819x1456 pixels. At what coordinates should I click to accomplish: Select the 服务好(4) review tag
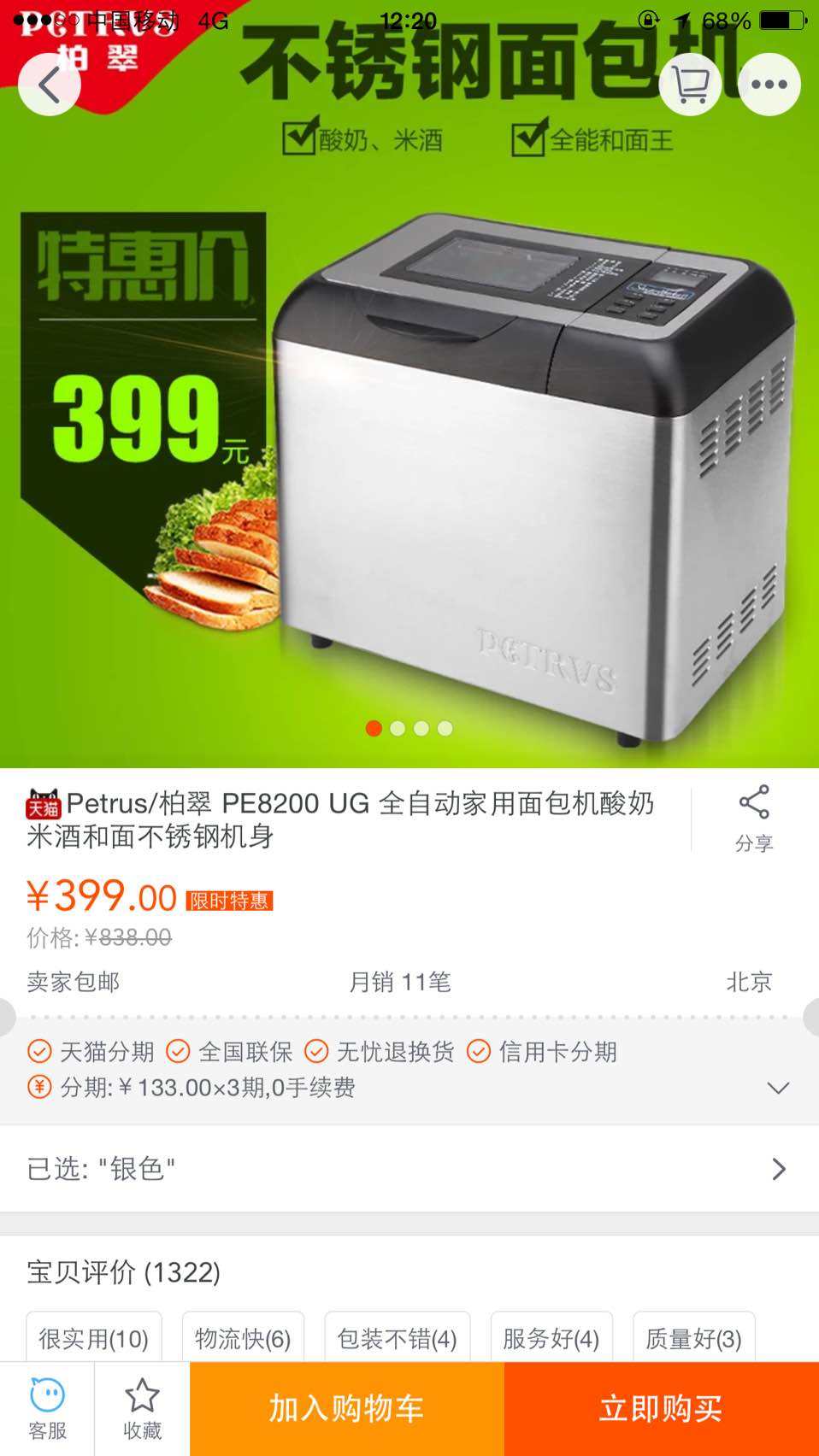(x=551, y=1338)
